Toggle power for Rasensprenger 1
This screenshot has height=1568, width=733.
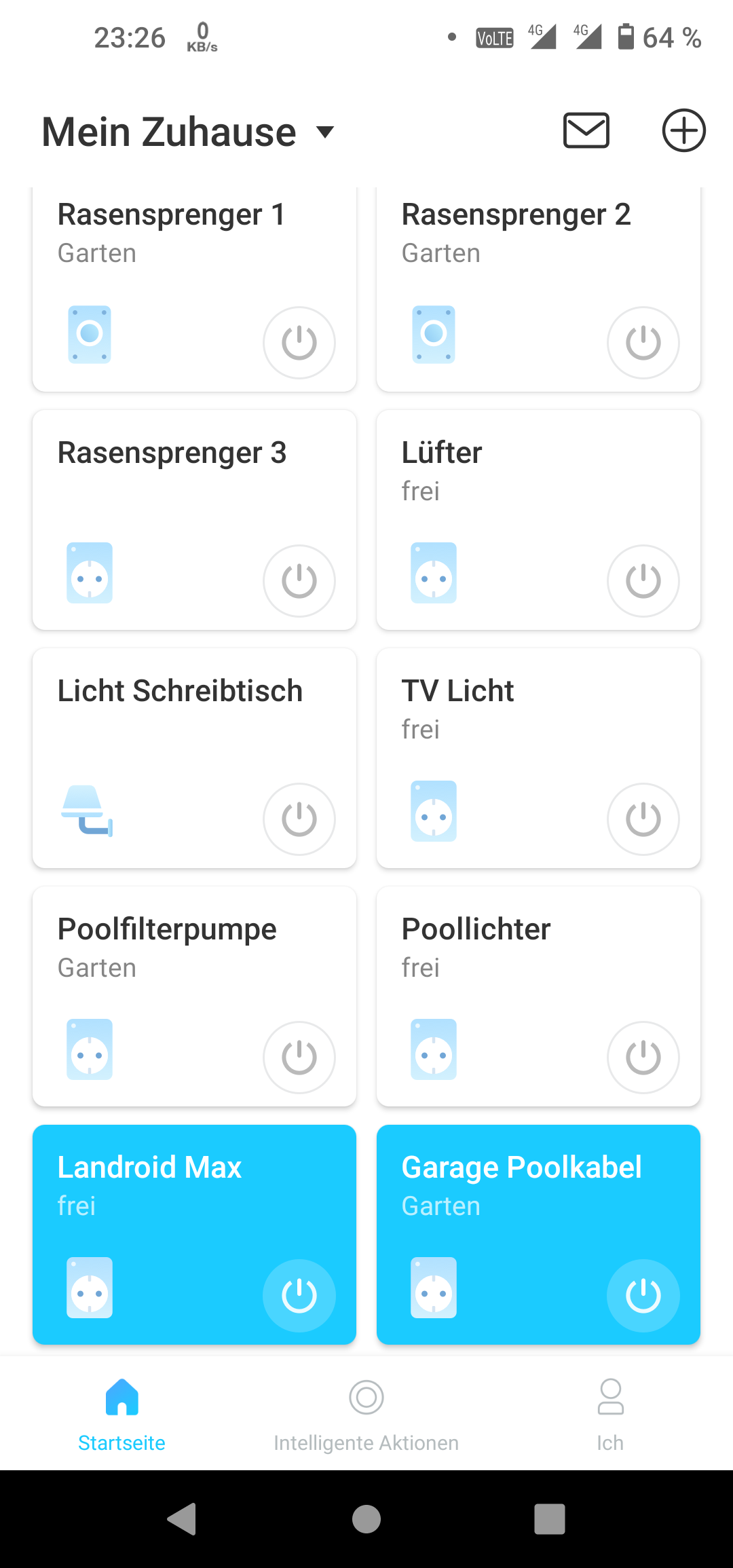click(x=299, y=342)
